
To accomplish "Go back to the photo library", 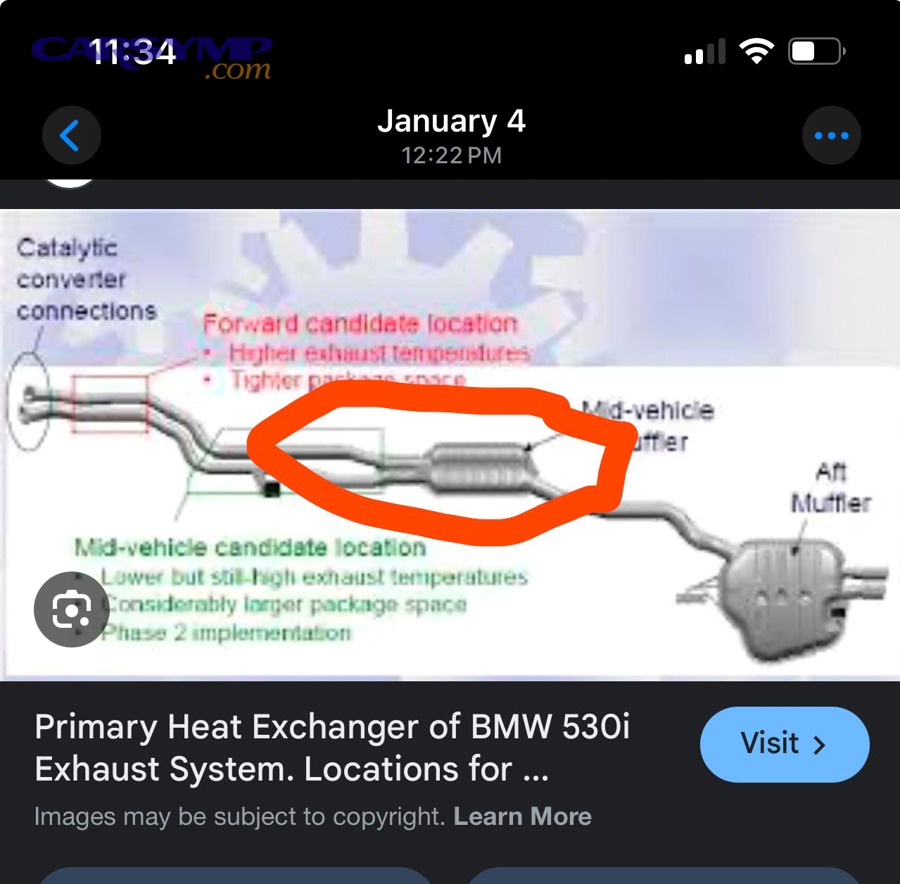I will [x=70, y=136].
